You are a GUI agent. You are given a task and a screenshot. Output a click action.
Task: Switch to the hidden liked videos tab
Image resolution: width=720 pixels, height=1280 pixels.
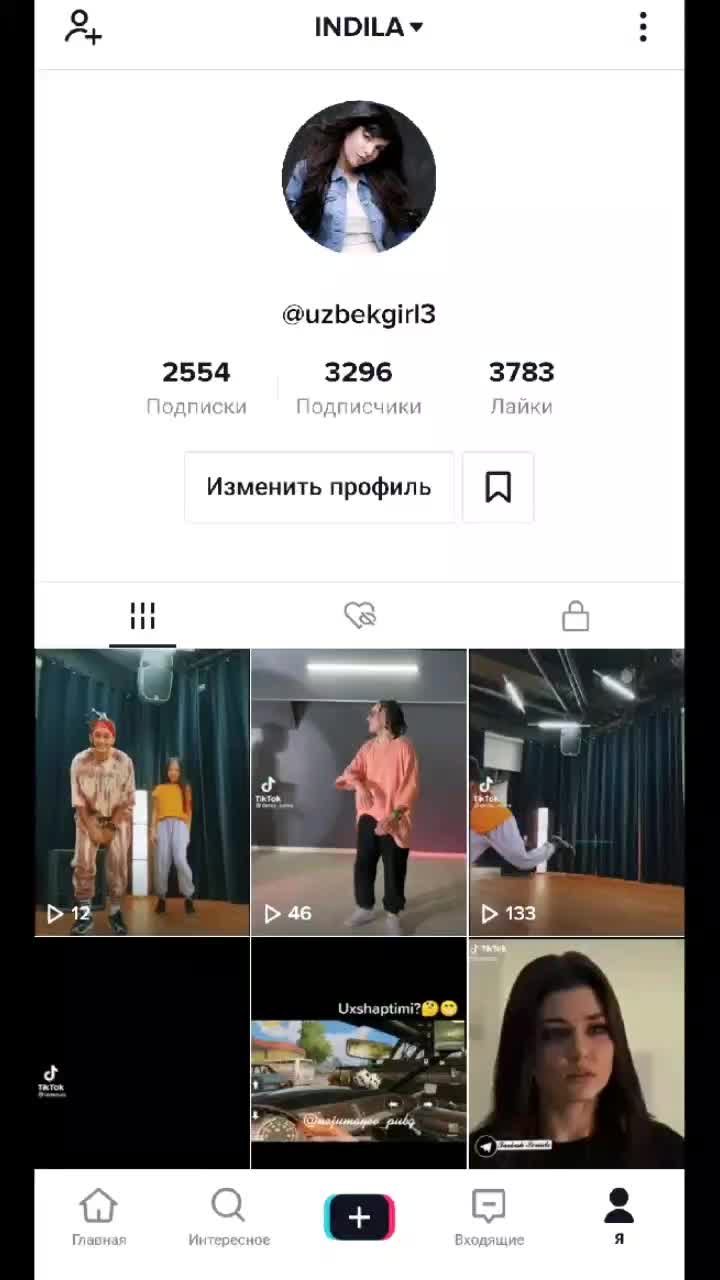(x=359, y=615)
